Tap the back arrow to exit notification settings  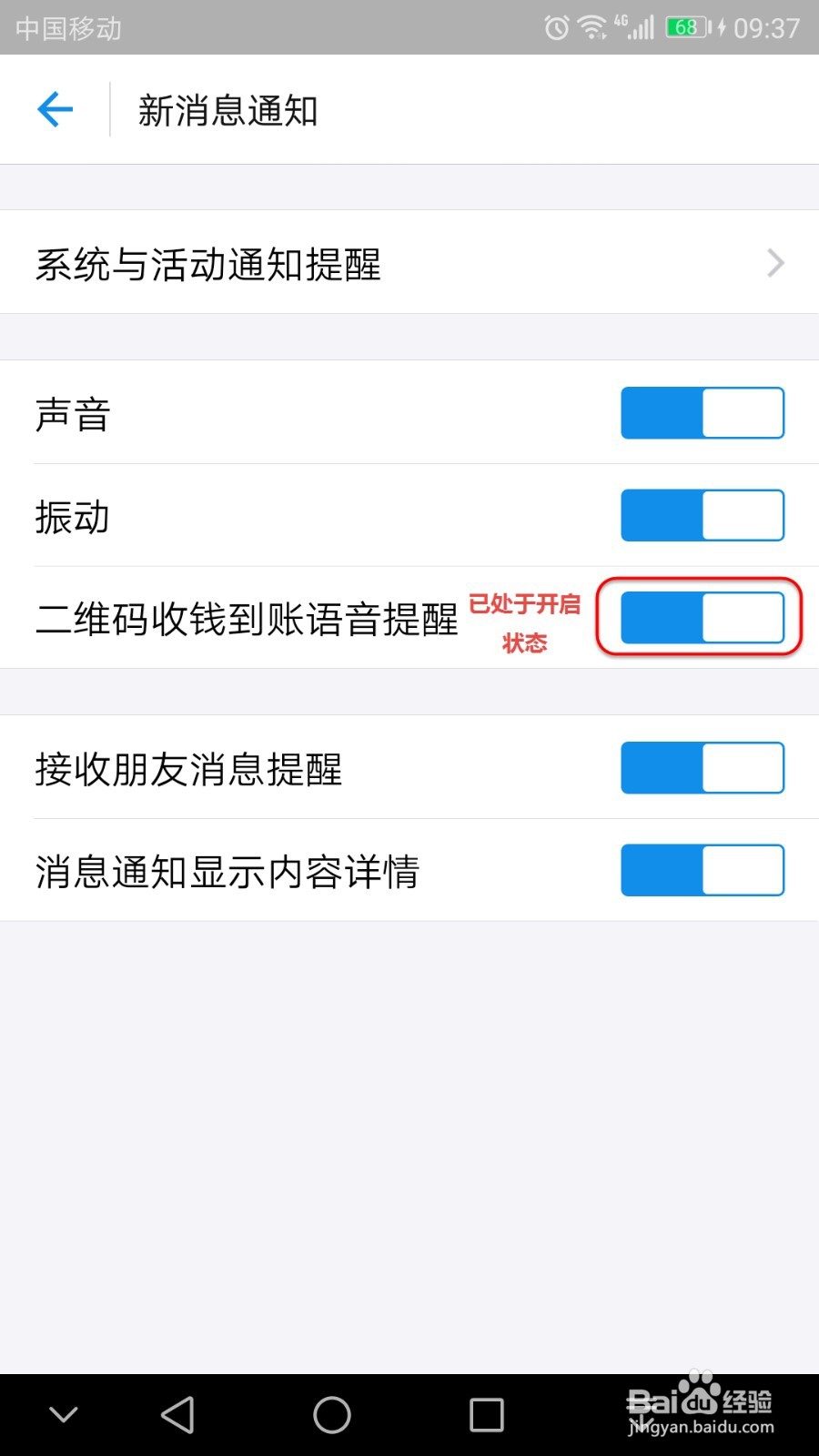tap(55, 108)
